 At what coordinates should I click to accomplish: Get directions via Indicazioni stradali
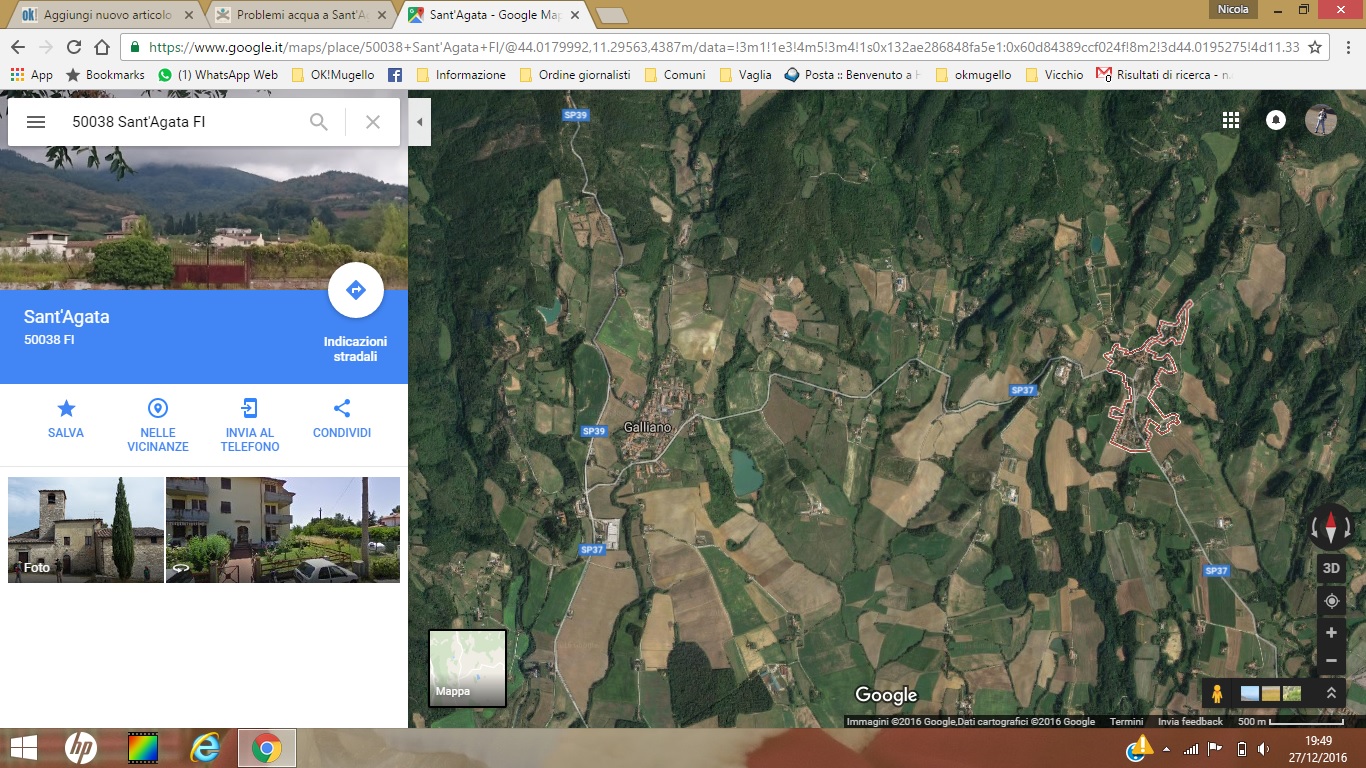click(355, 291)
